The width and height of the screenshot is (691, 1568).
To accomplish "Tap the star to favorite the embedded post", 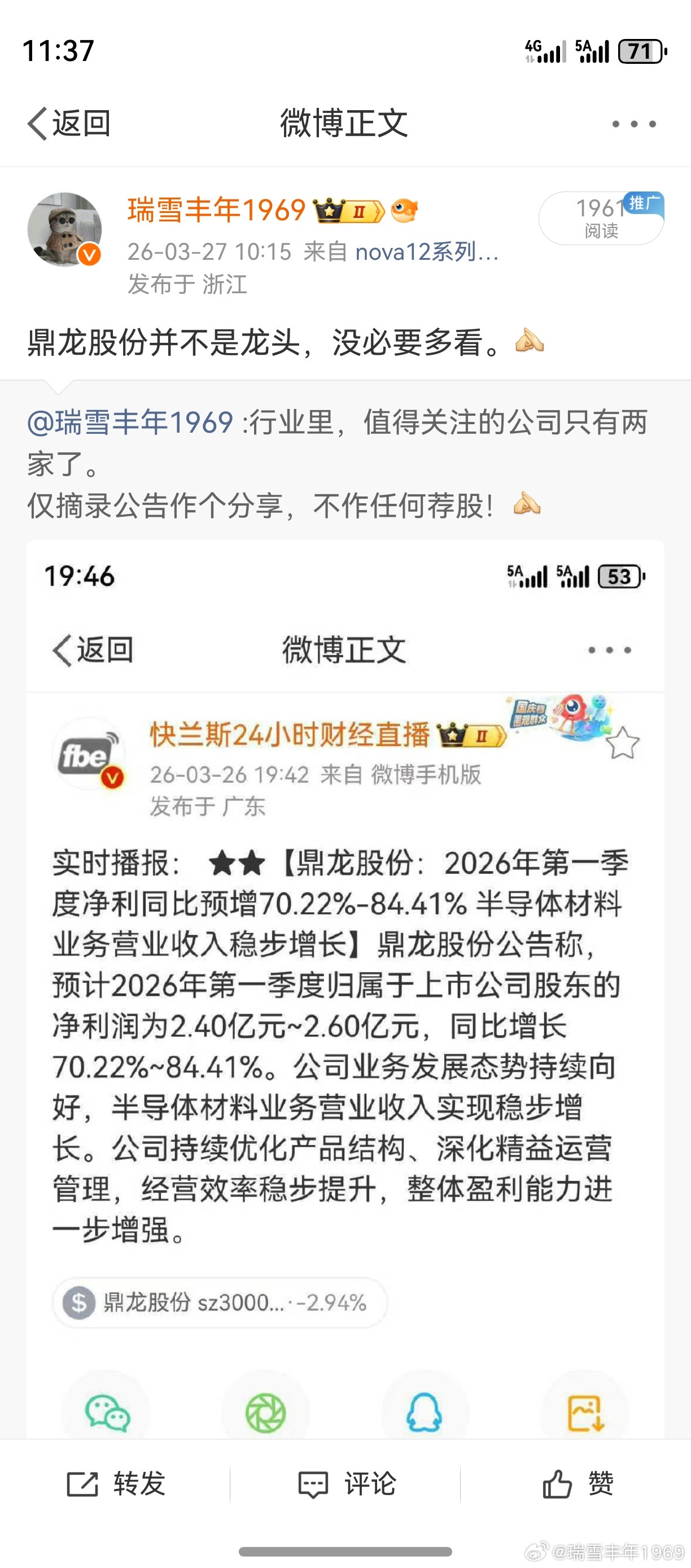I will click(622, 742).
